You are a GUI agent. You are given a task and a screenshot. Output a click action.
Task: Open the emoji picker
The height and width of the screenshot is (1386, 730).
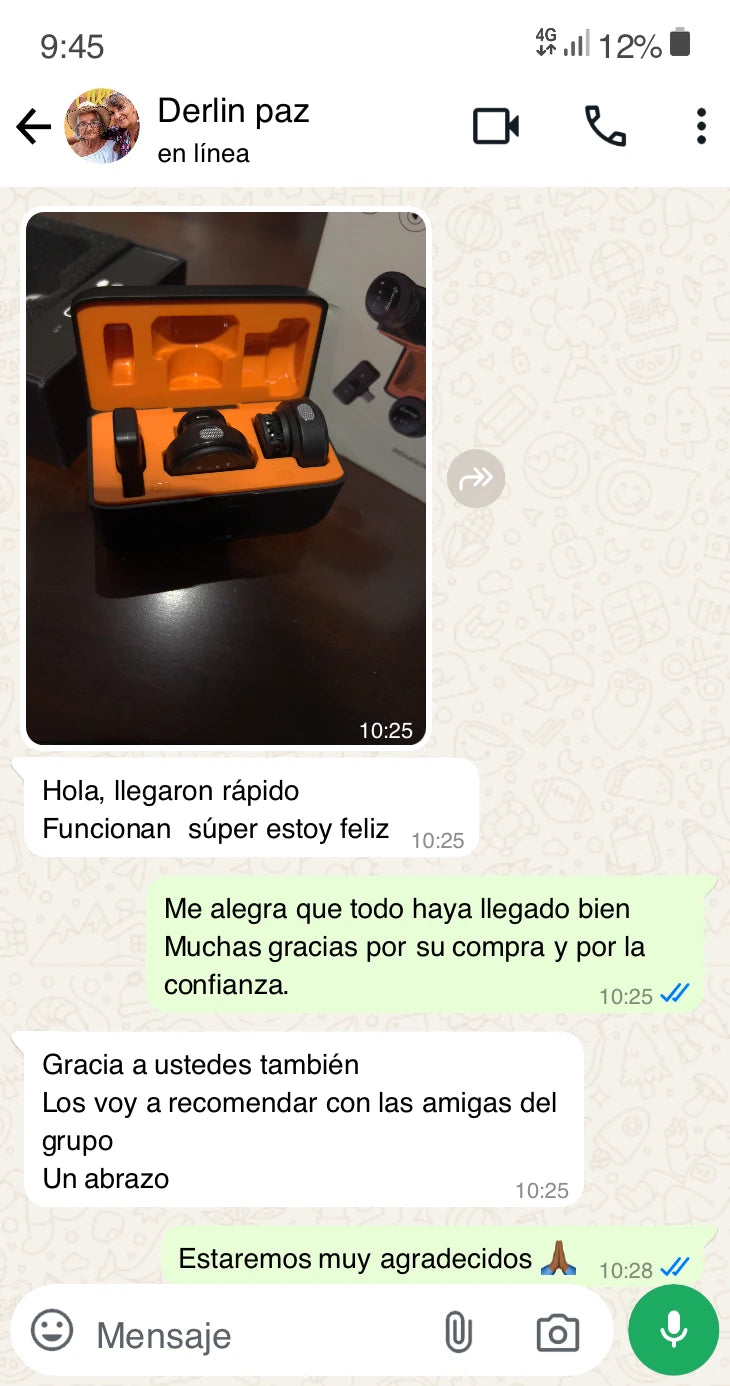click(52, 1332)
